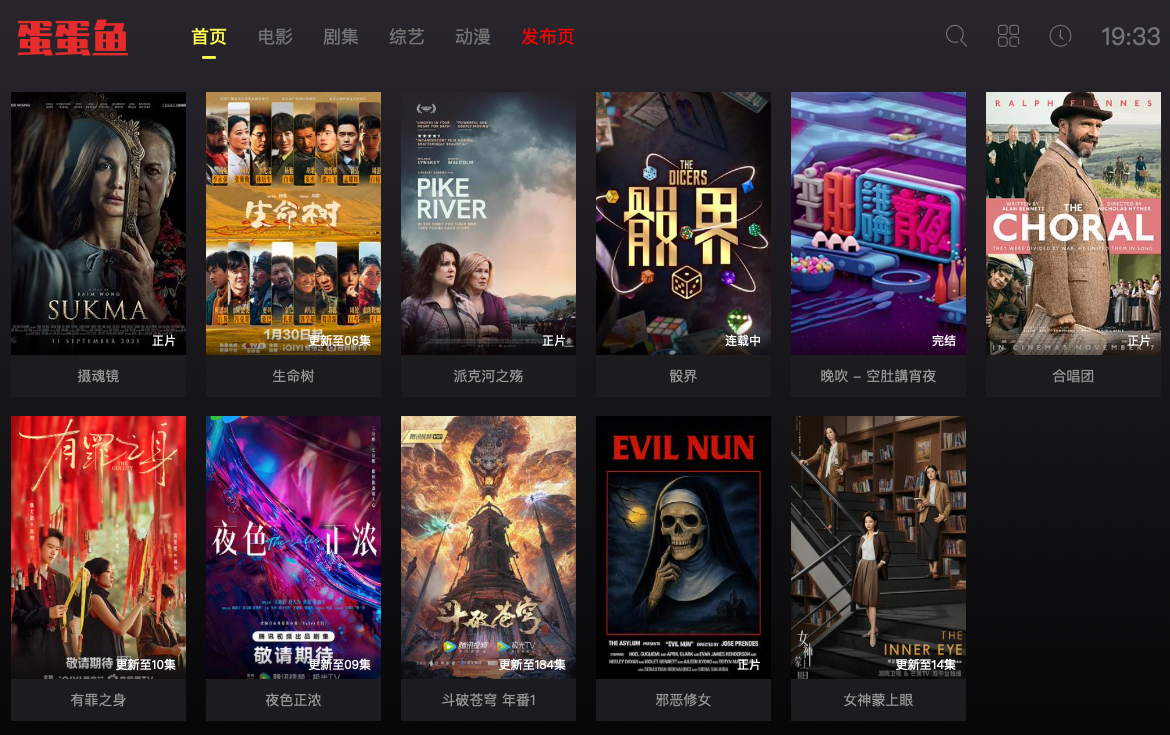Open the category grid icon

1008,37
